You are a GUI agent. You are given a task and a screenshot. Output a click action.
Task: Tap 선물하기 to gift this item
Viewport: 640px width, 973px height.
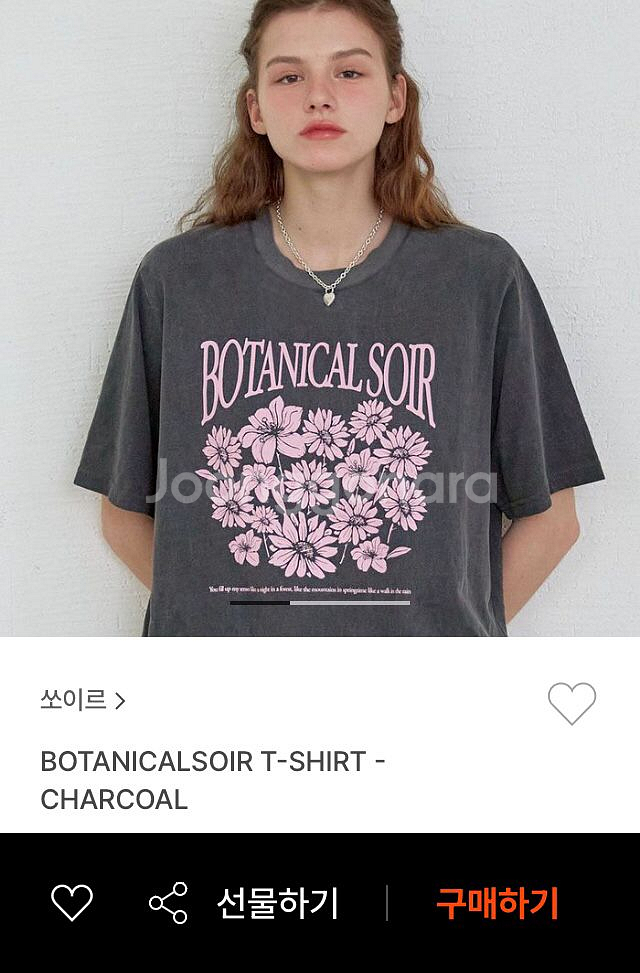point(278,903)
